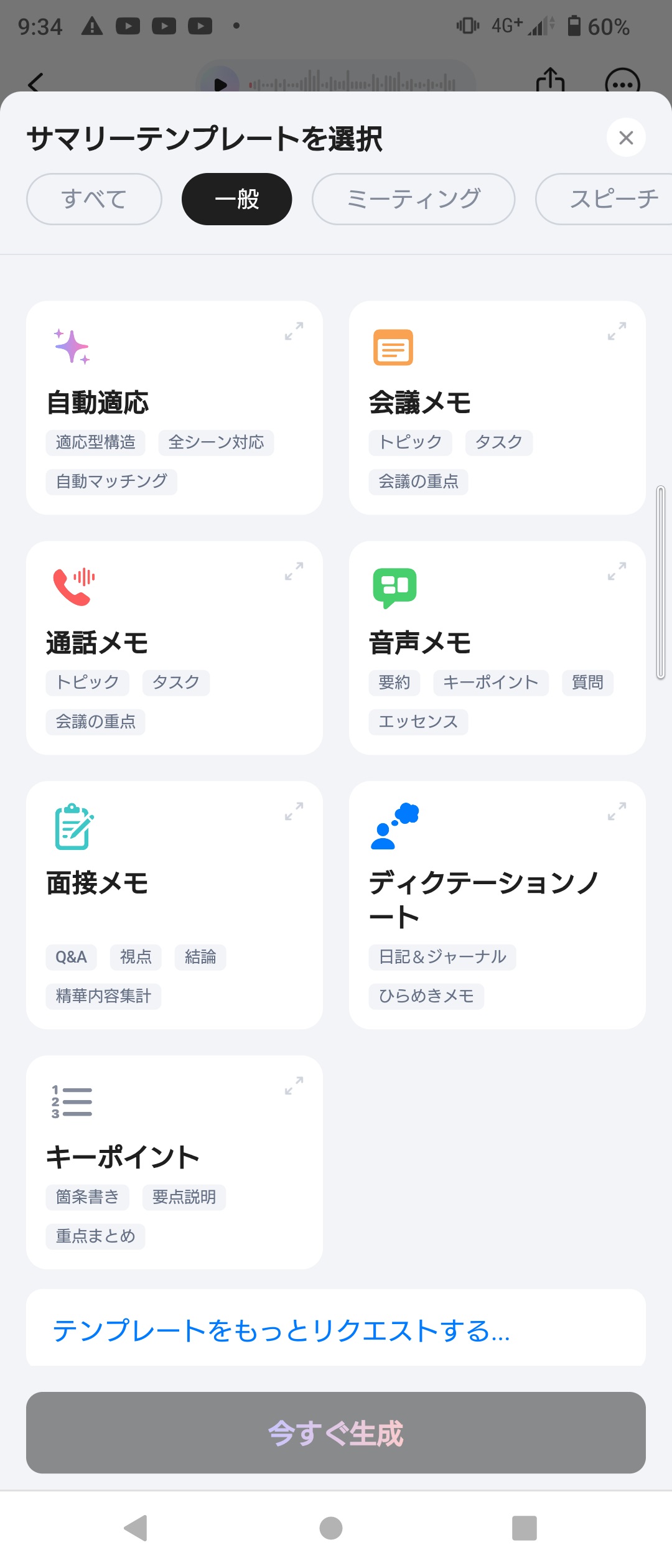Expand the キーポイント template preview

(x=294, y=1086)
